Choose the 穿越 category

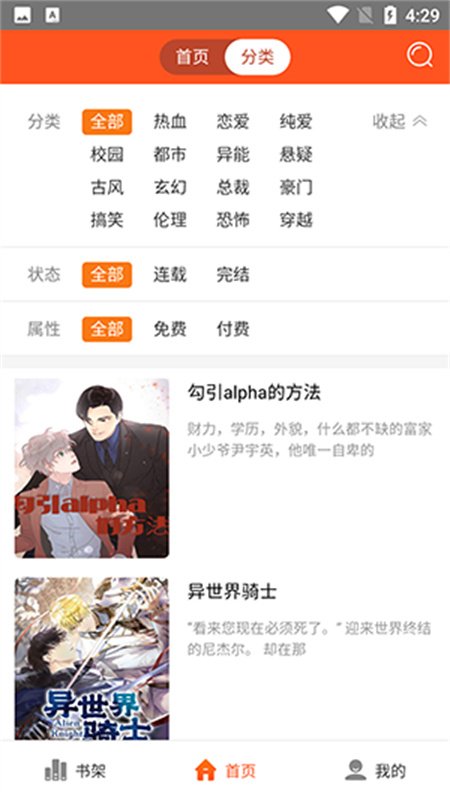(296, 220)
